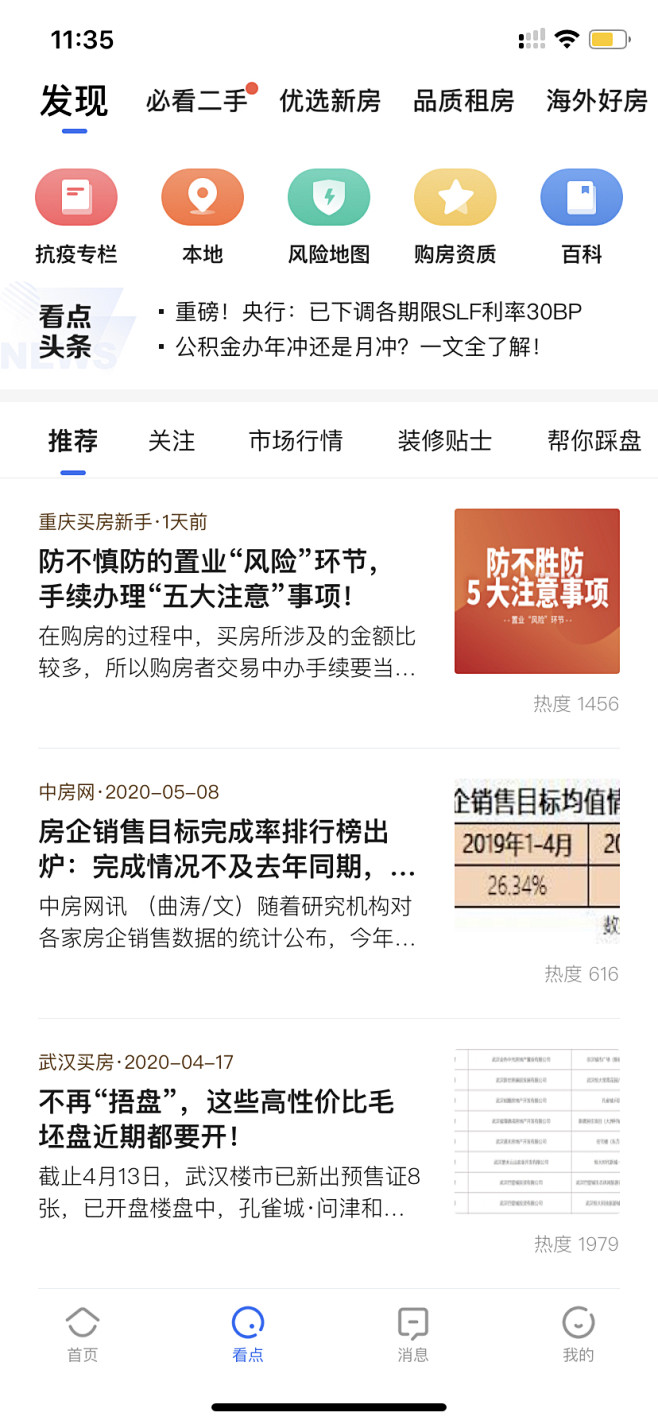Open the 优选新房 top tab
Screen dimensions: 658x1424
[x=330, y=101]
